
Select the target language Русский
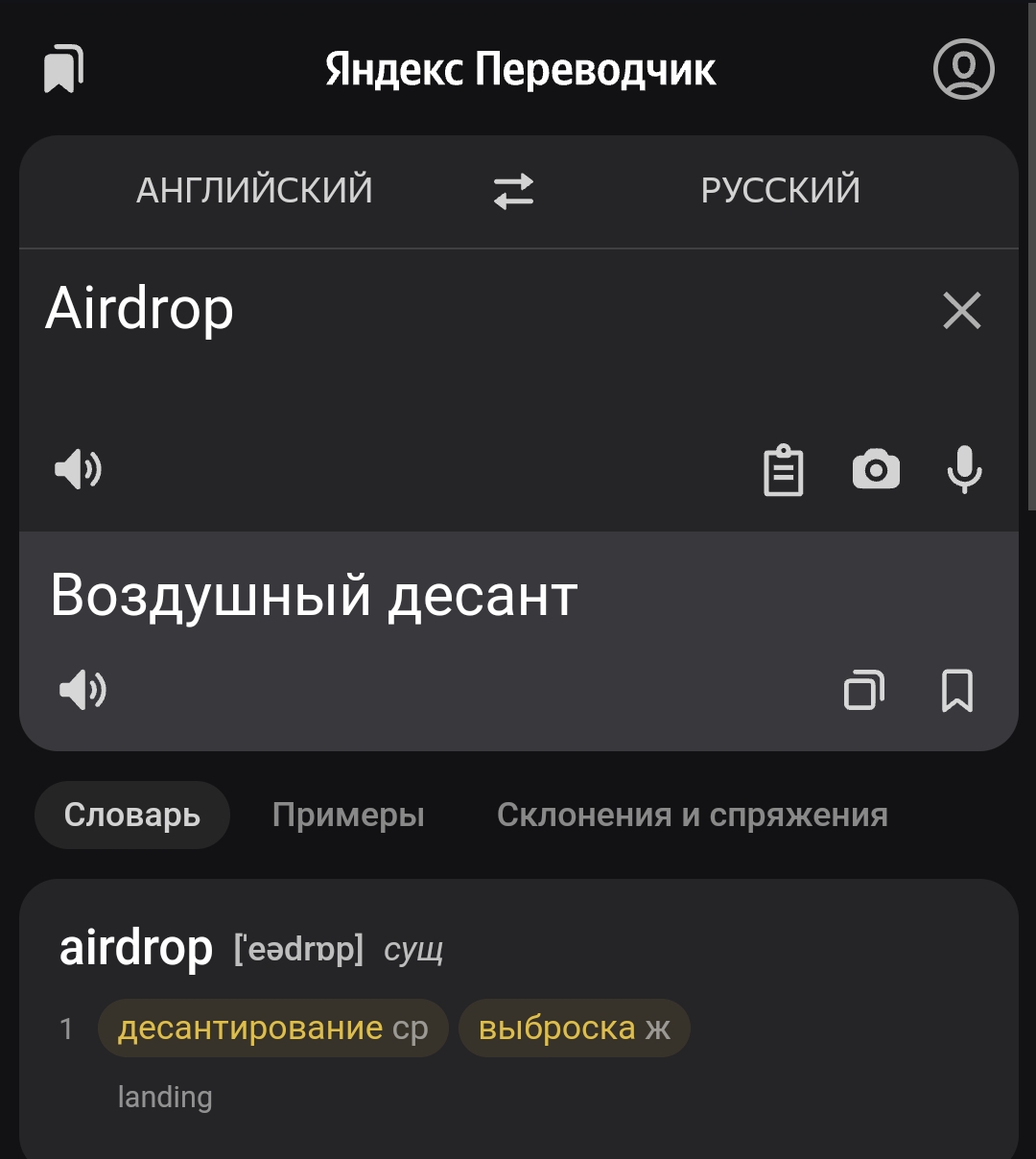[780, 190]
